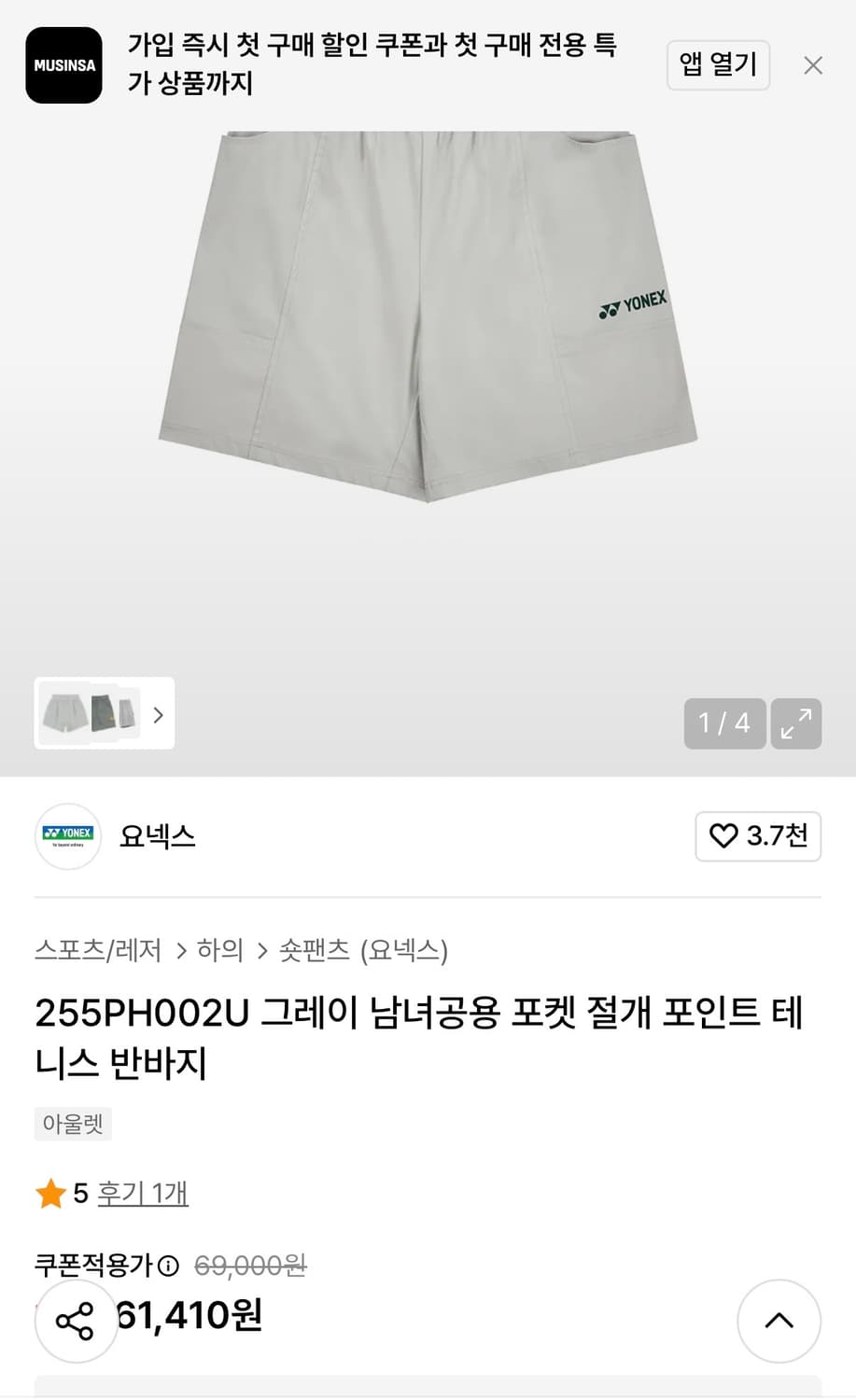This screenshot has width=856, height=1400.
Task: Click the 요넥스 brand name
Action: (156, 837)
